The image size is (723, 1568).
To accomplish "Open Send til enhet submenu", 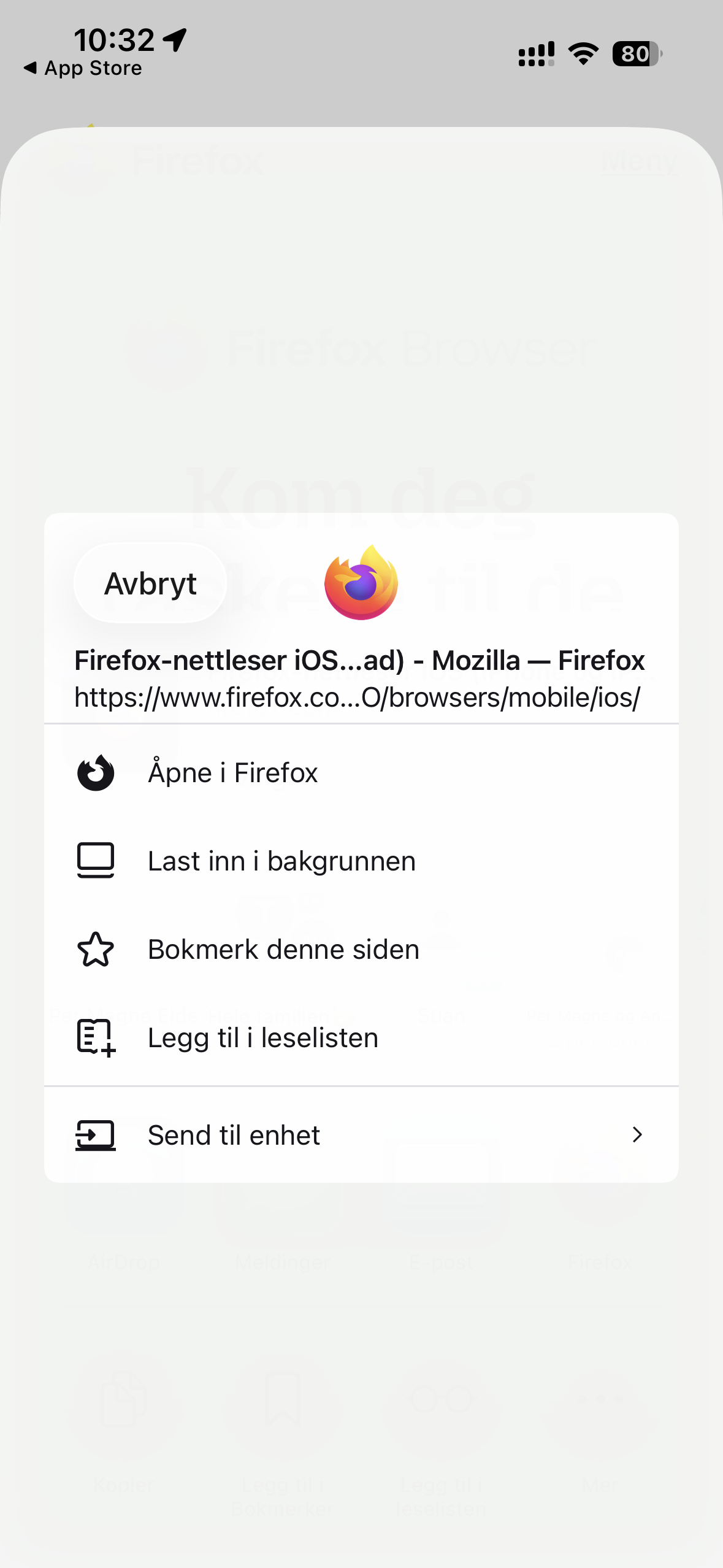I will pos(361,1135).
